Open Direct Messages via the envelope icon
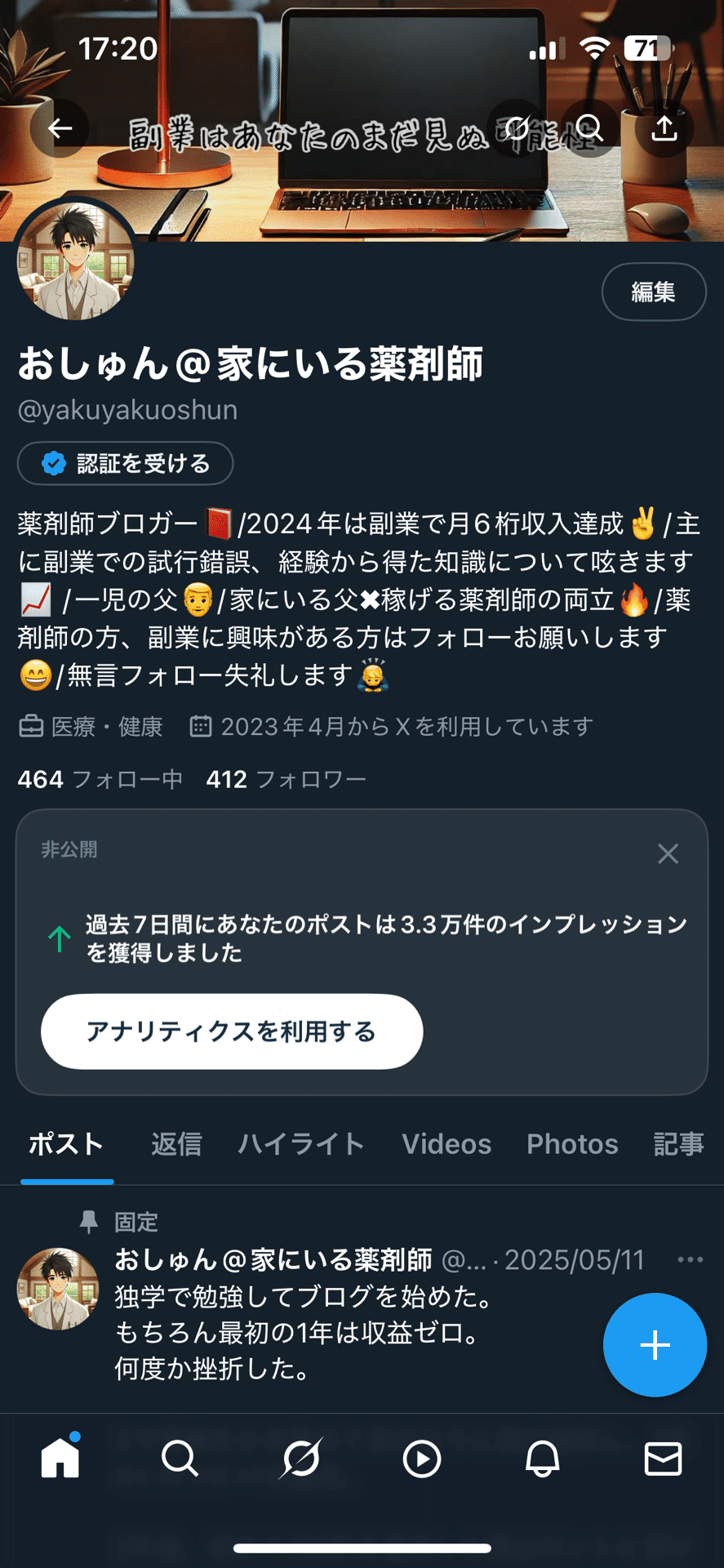 664,1460
